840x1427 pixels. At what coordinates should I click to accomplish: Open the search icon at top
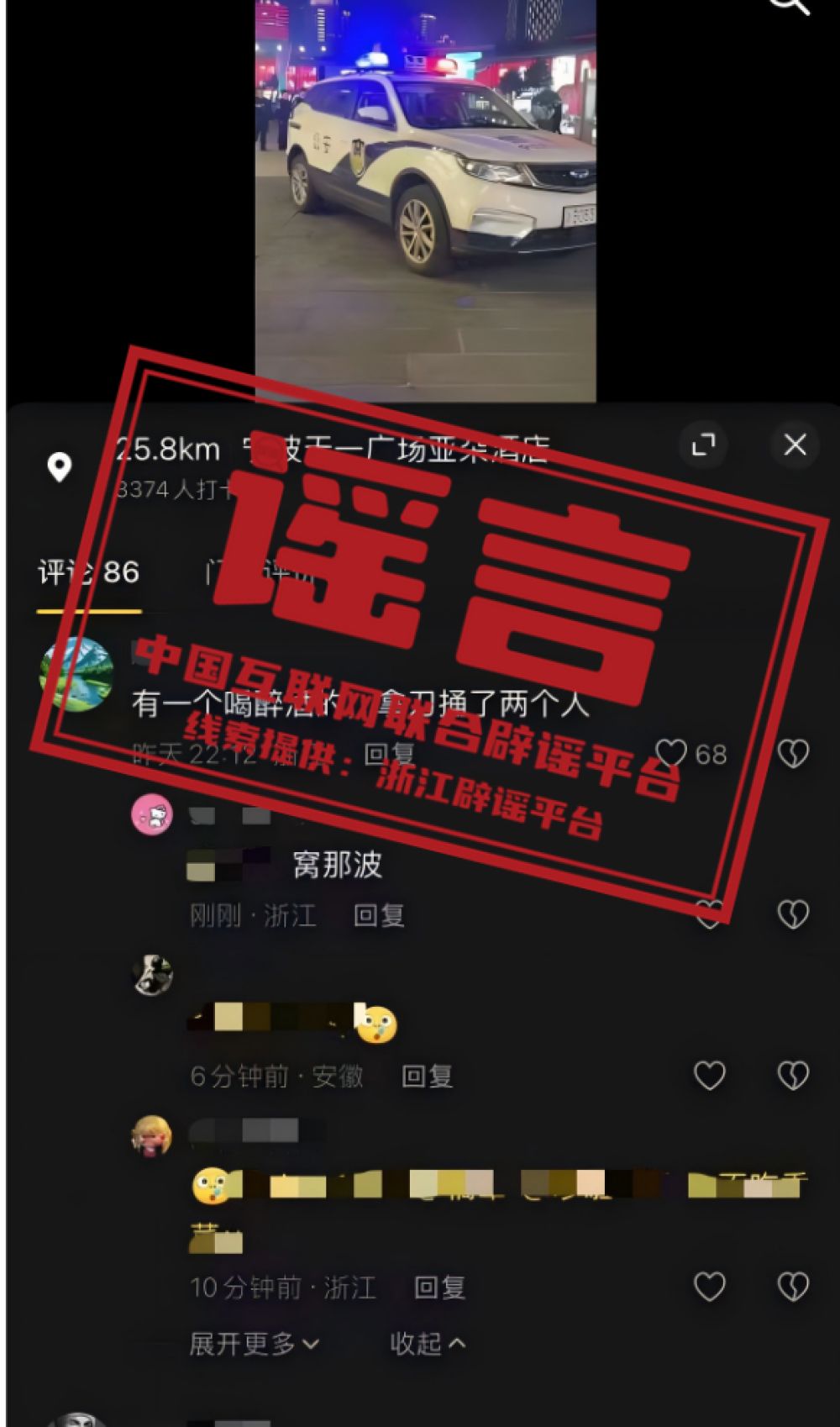pos(790,7)
